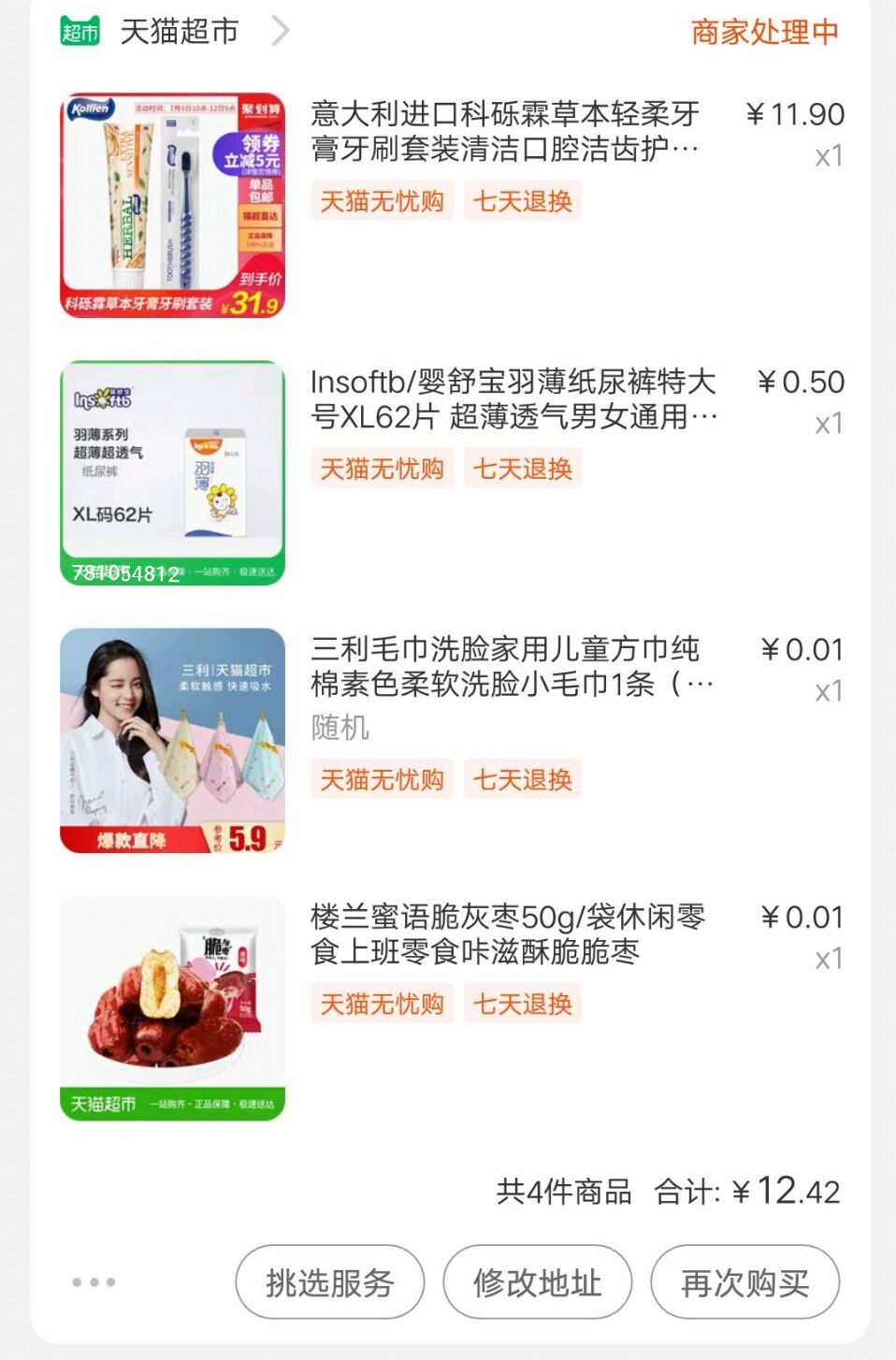This screenshot has height=1360, width=896.
Task: Check order status 商家处理中
Action: pos(764,31)
